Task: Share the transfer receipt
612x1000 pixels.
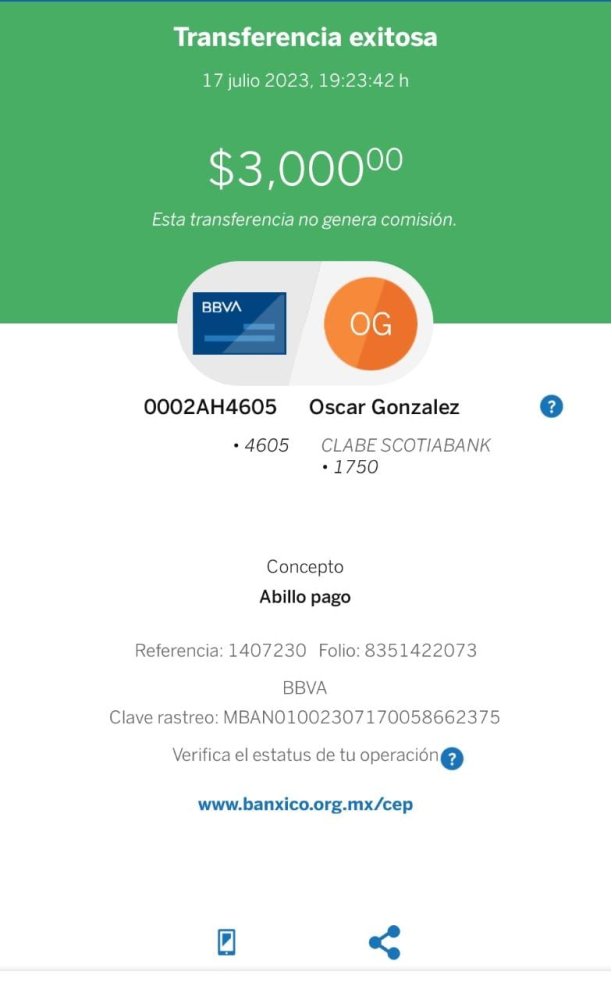Action: click(384, 942)
